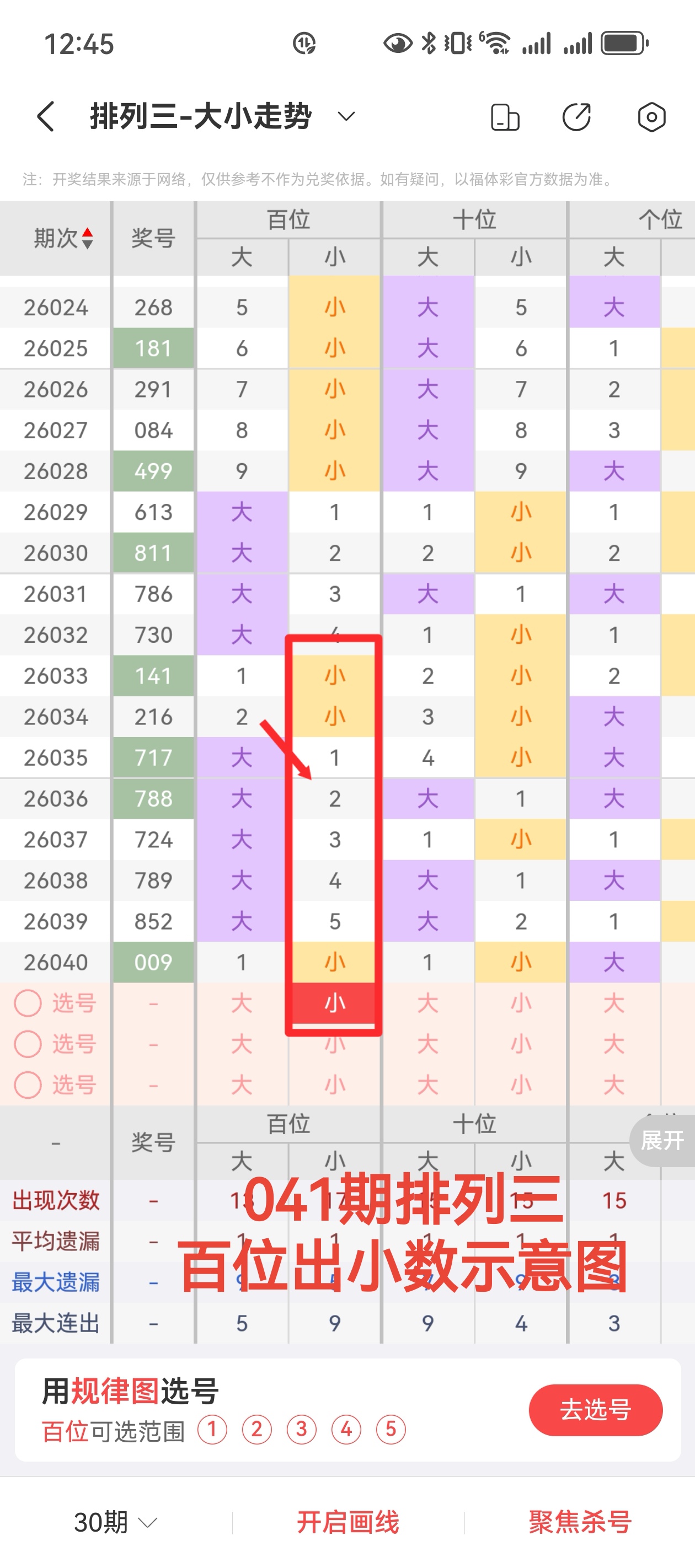Enable line drawing with 开启画线

348,1522
